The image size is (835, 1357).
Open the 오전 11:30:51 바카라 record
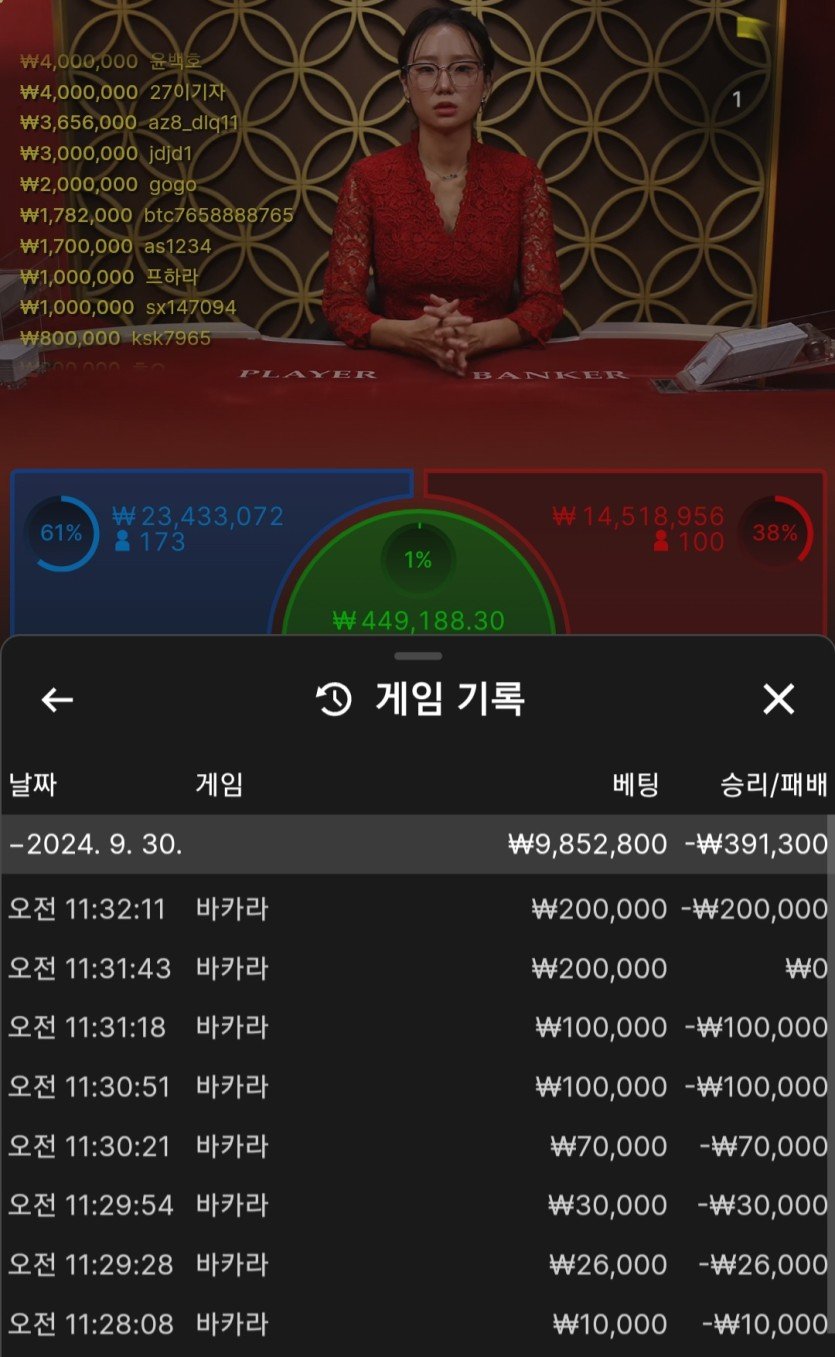click(416, 1086)
